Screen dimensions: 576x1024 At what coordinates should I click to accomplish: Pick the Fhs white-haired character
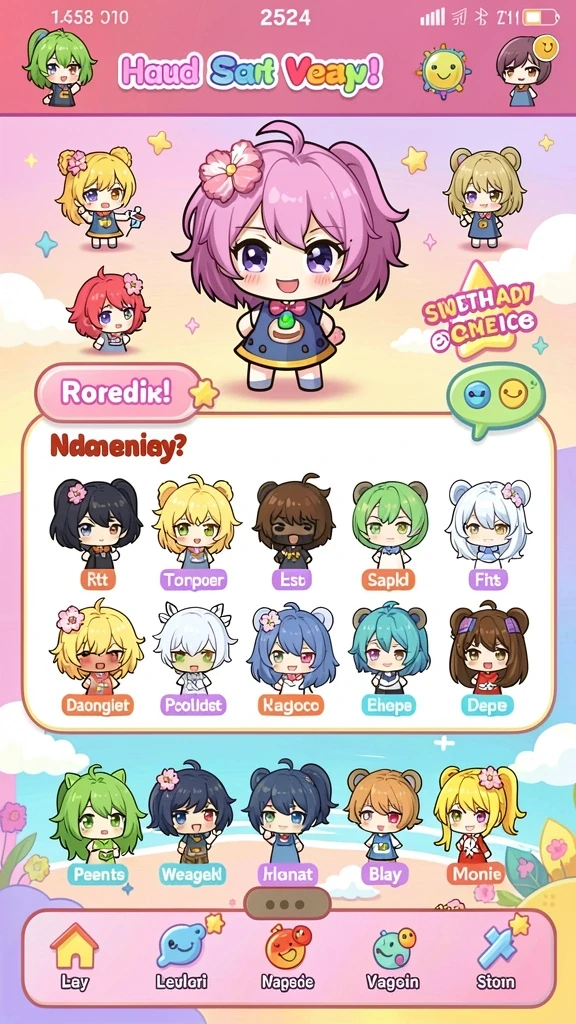(x=487, y=533)
